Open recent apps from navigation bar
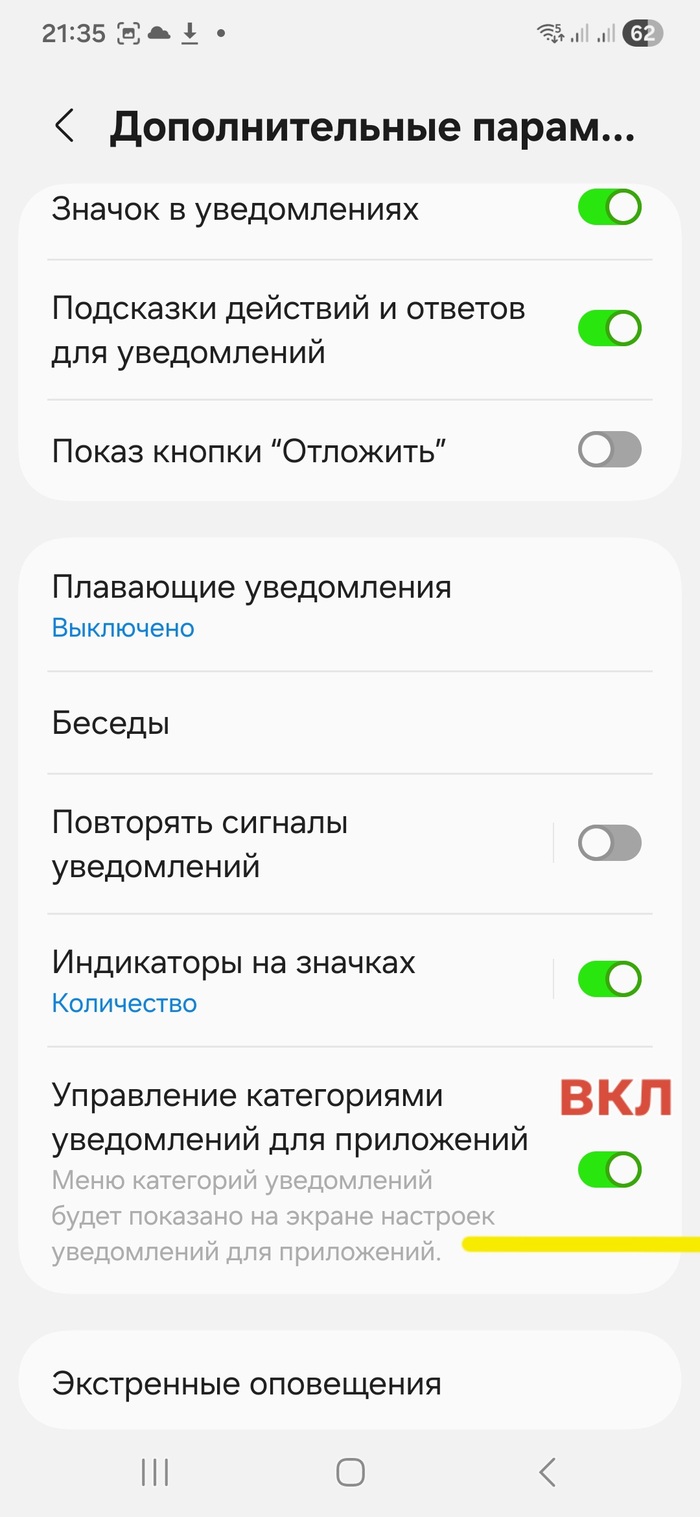700x1517 pixels. click(155, 1471)
